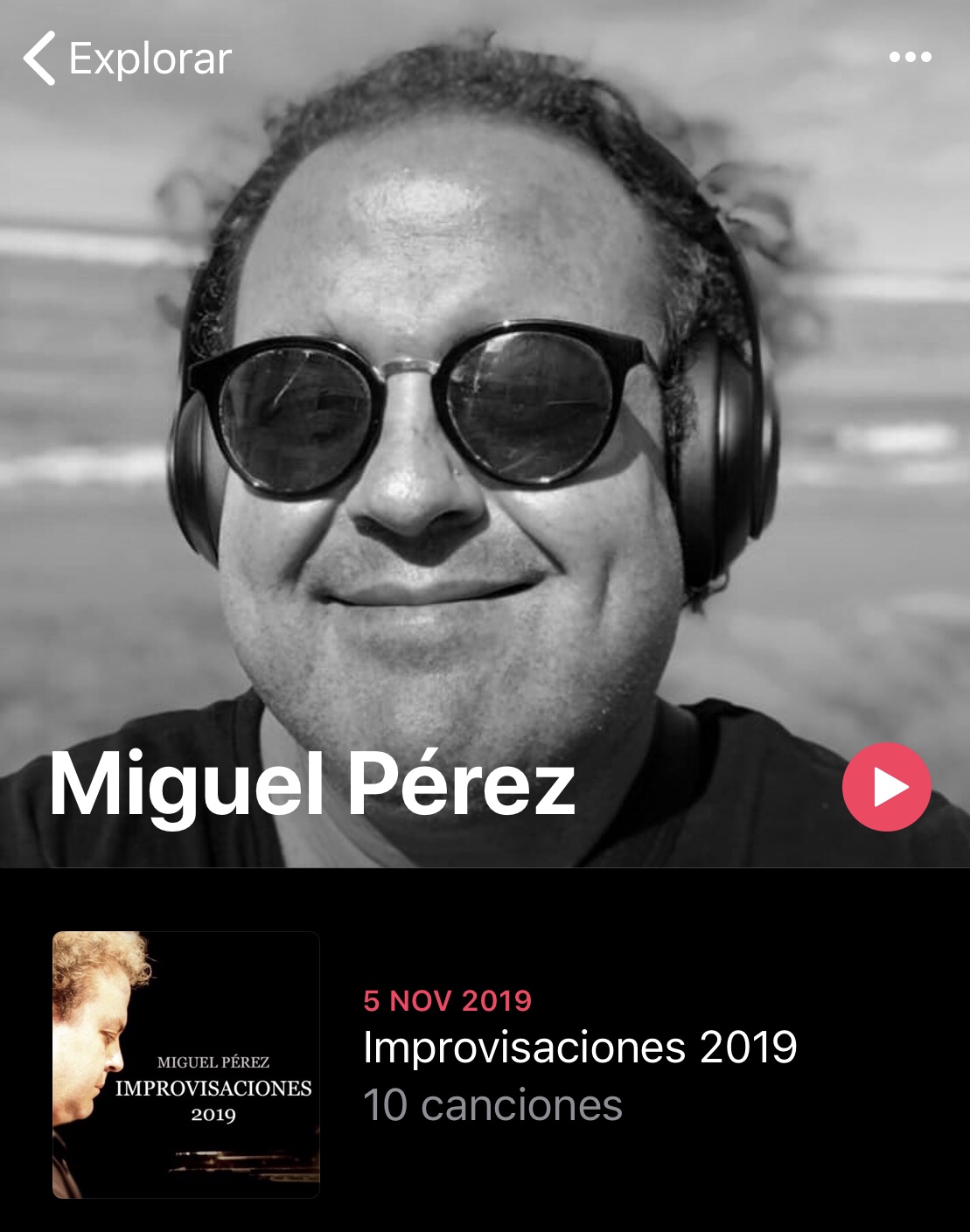Screen dimensions: 970x1232
Task: Go back to Explorar
Action: point(127,59)
